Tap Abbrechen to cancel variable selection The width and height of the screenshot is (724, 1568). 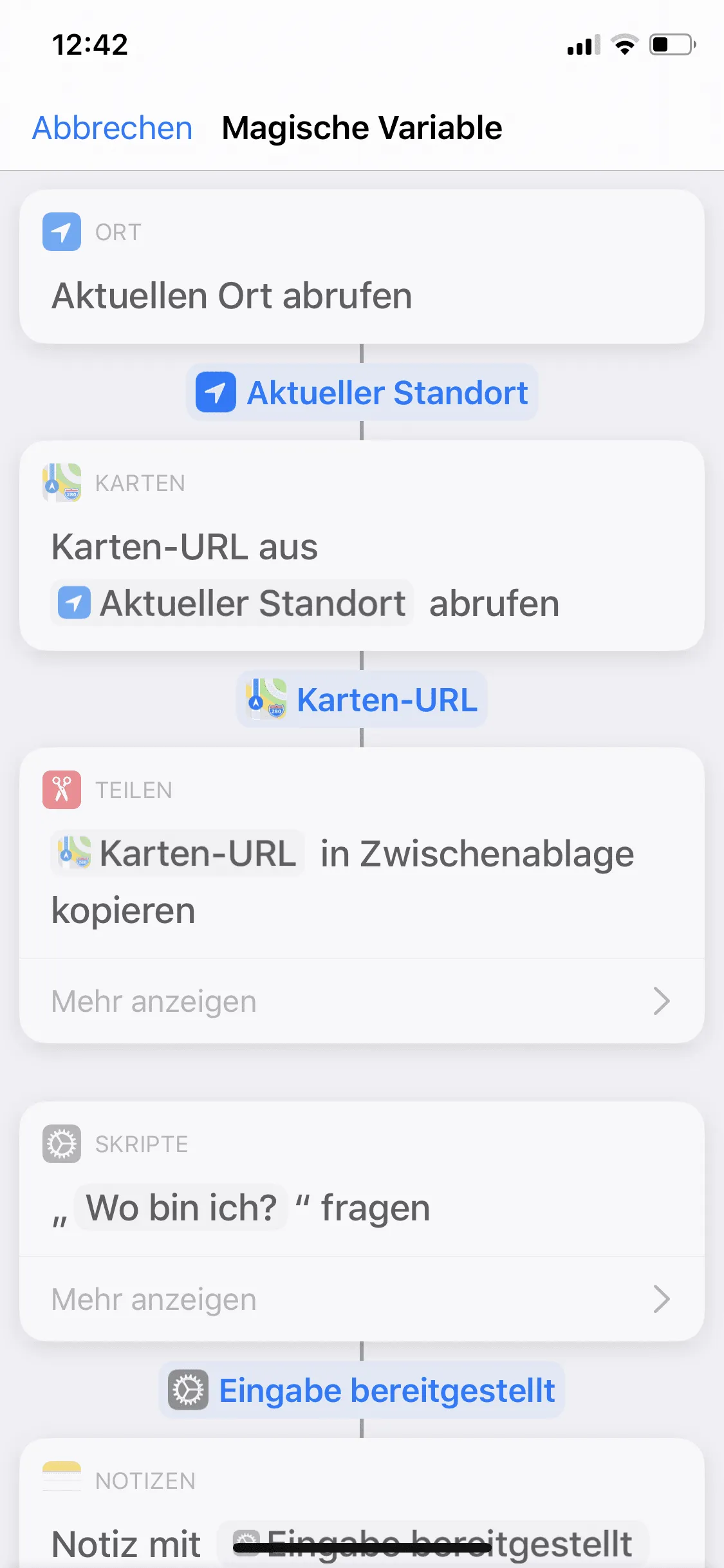113,127
